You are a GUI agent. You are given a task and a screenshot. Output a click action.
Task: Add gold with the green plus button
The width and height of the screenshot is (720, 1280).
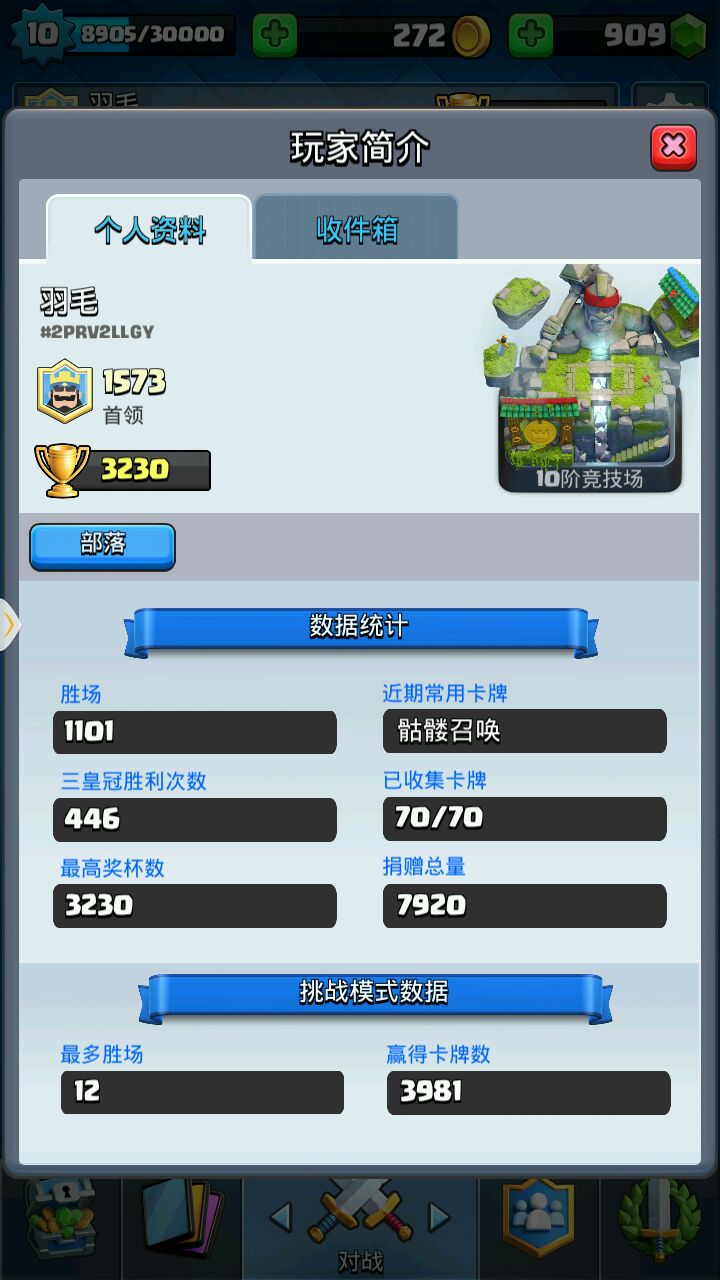(274, 36)
